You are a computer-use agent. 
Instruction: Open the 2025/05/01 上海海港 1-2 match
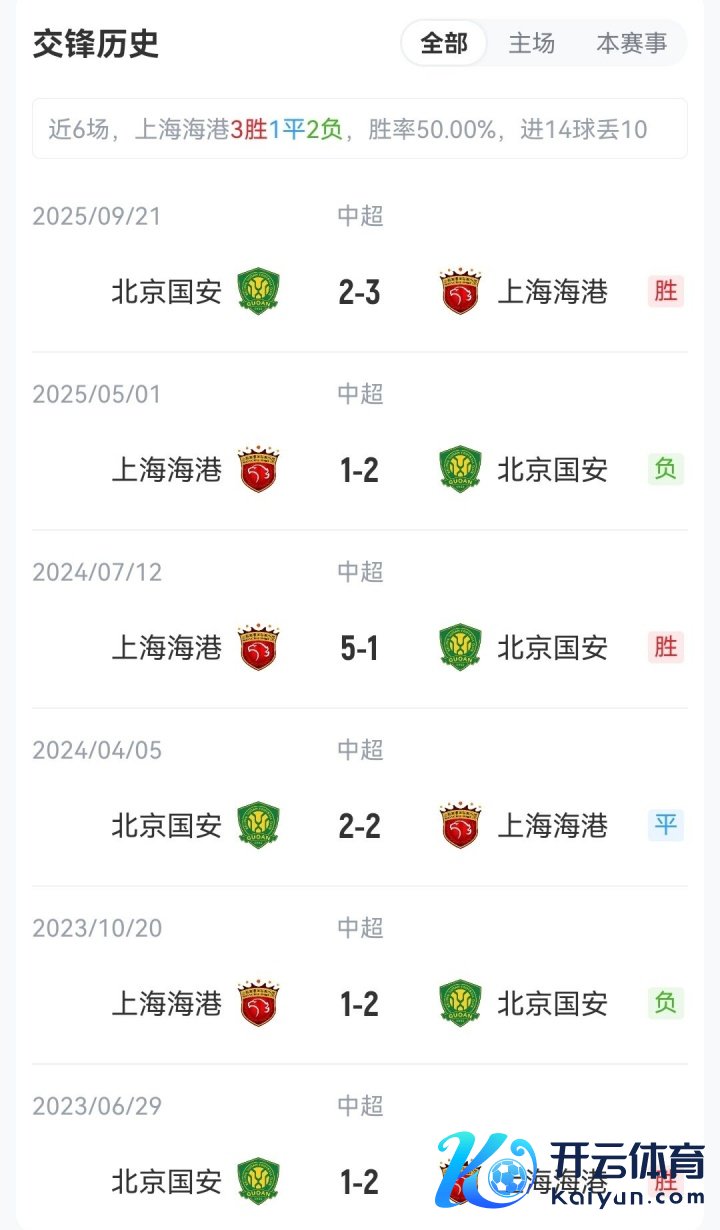point(359,470)
